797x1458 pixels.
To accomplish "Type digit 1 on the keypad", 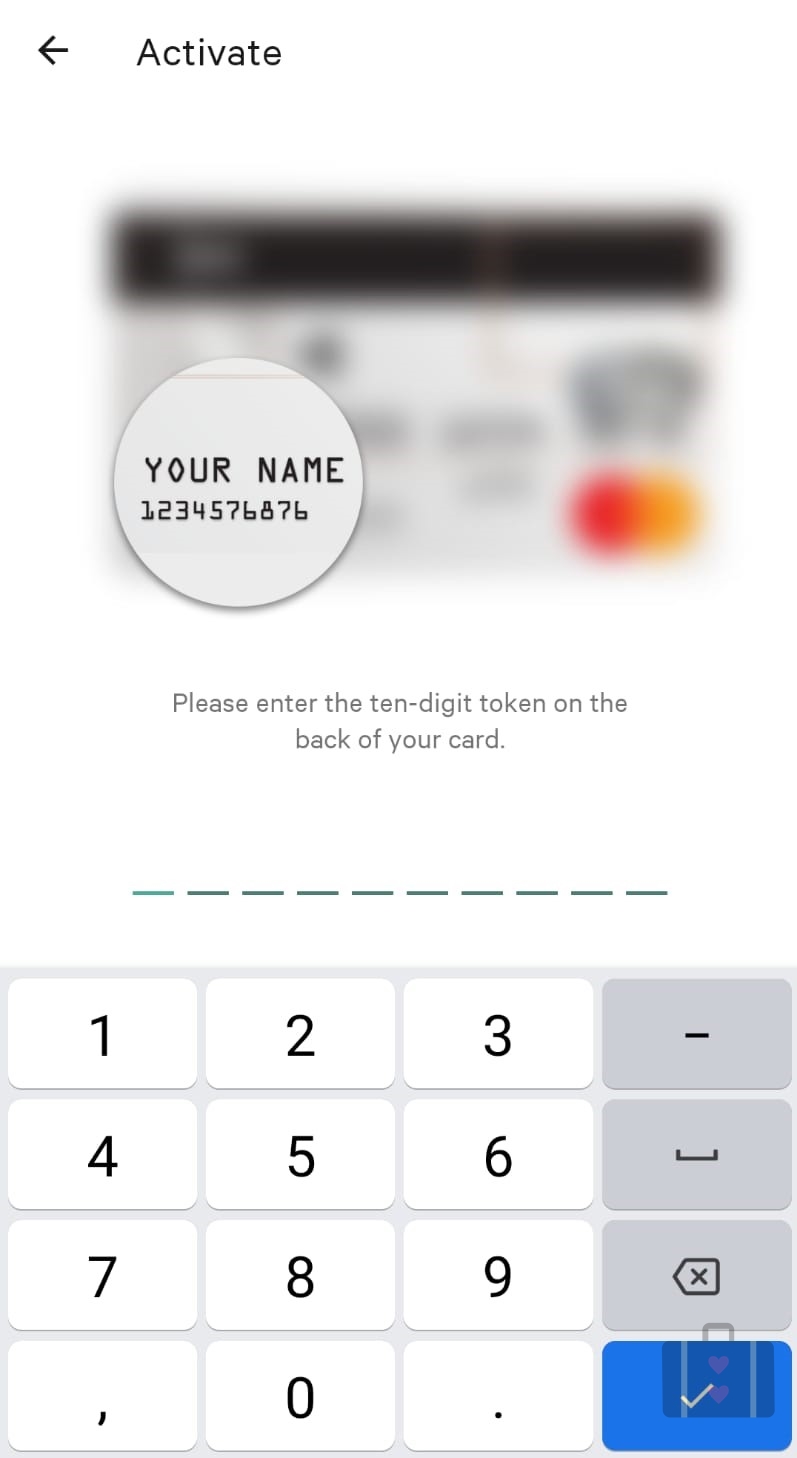I will [x=102, y=1033].
